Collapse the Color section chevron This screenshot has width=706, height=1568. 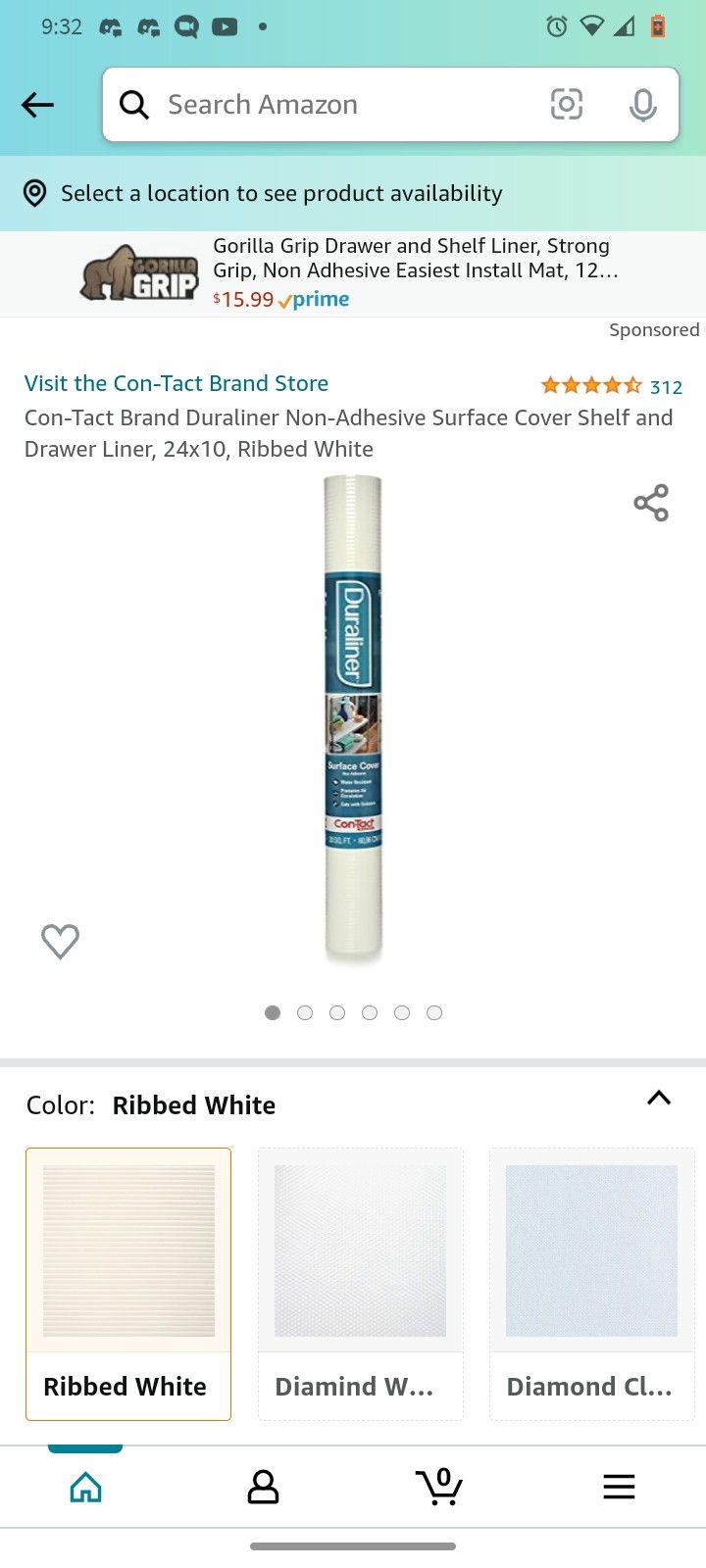pos(659,1099)
